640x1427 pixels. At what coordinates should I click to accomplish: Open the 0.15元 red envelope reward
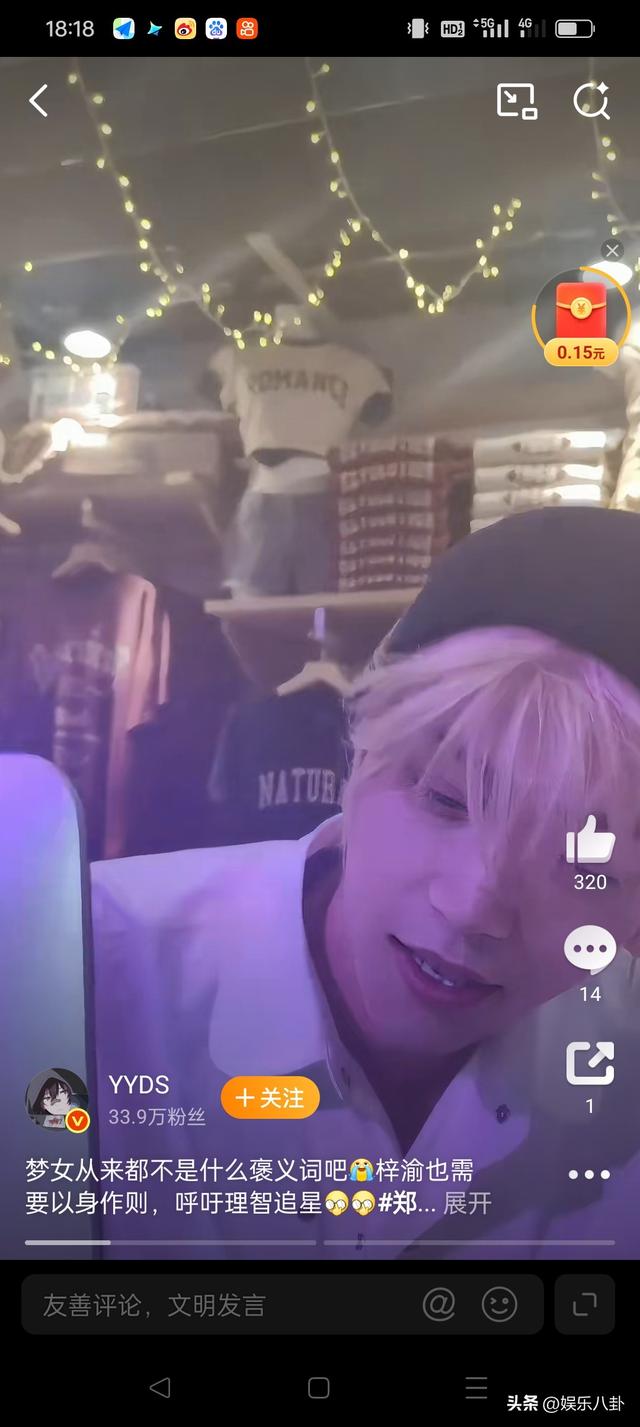click(x=581, y=317)
